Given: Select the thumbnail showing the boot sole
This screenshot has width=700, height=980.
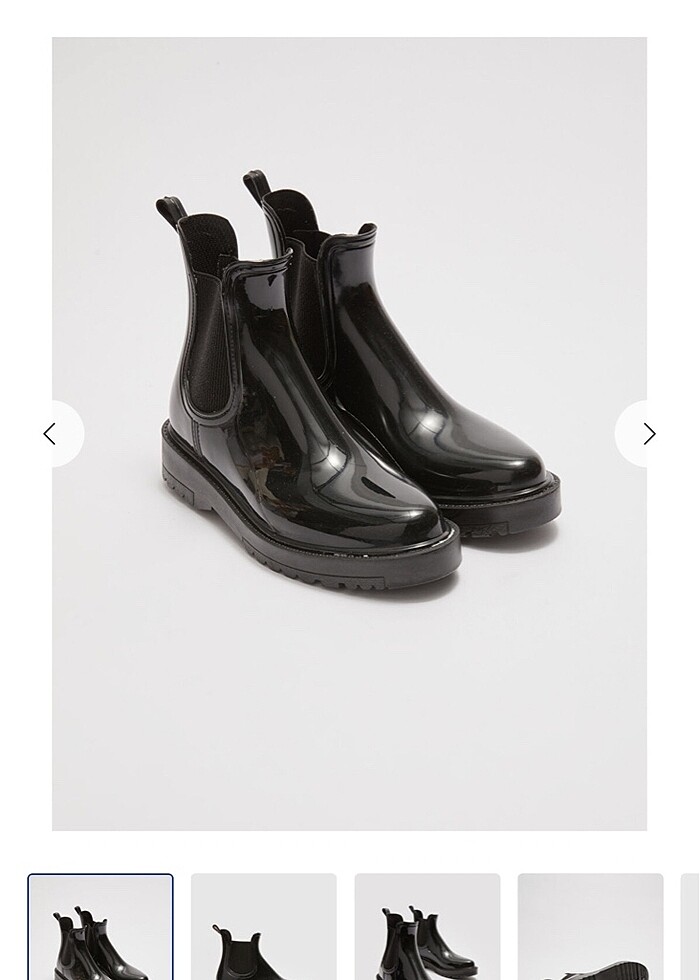Looking at the screenshot, I should pos(590,928).
